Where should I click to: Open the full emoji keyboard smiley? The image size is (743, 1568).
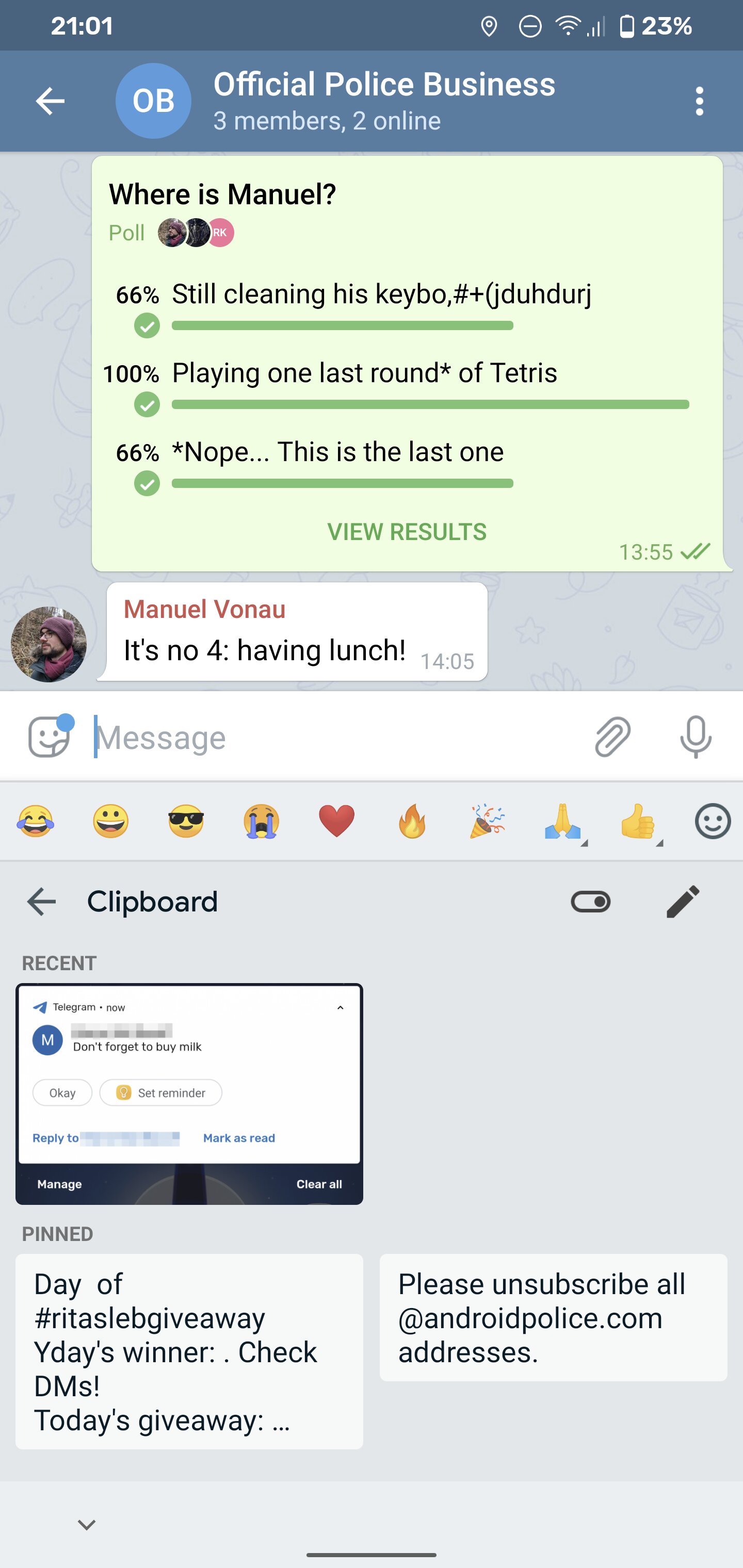click(713, 821)
